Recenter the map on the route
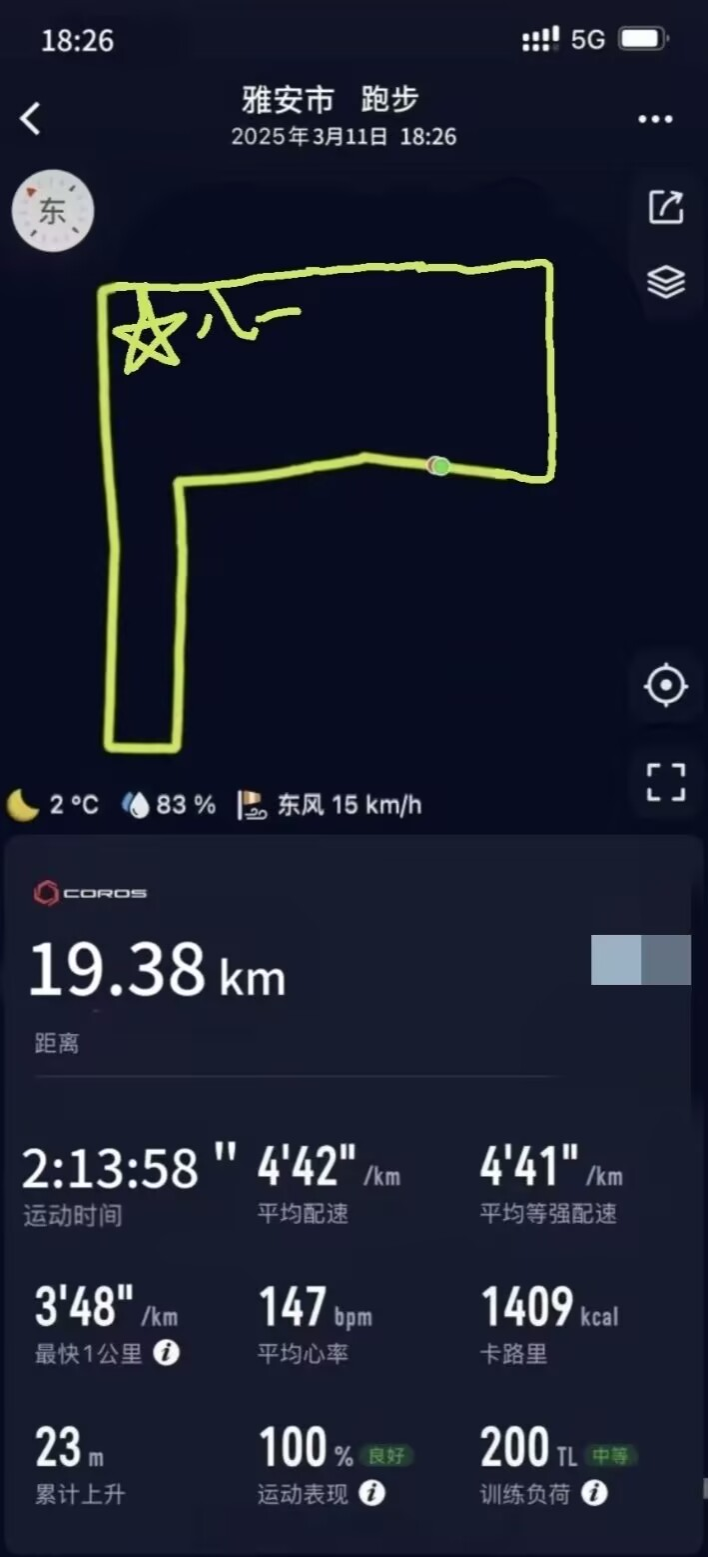Image resolution: width=708 pixels, height=1557 pixels. [666, 686]
